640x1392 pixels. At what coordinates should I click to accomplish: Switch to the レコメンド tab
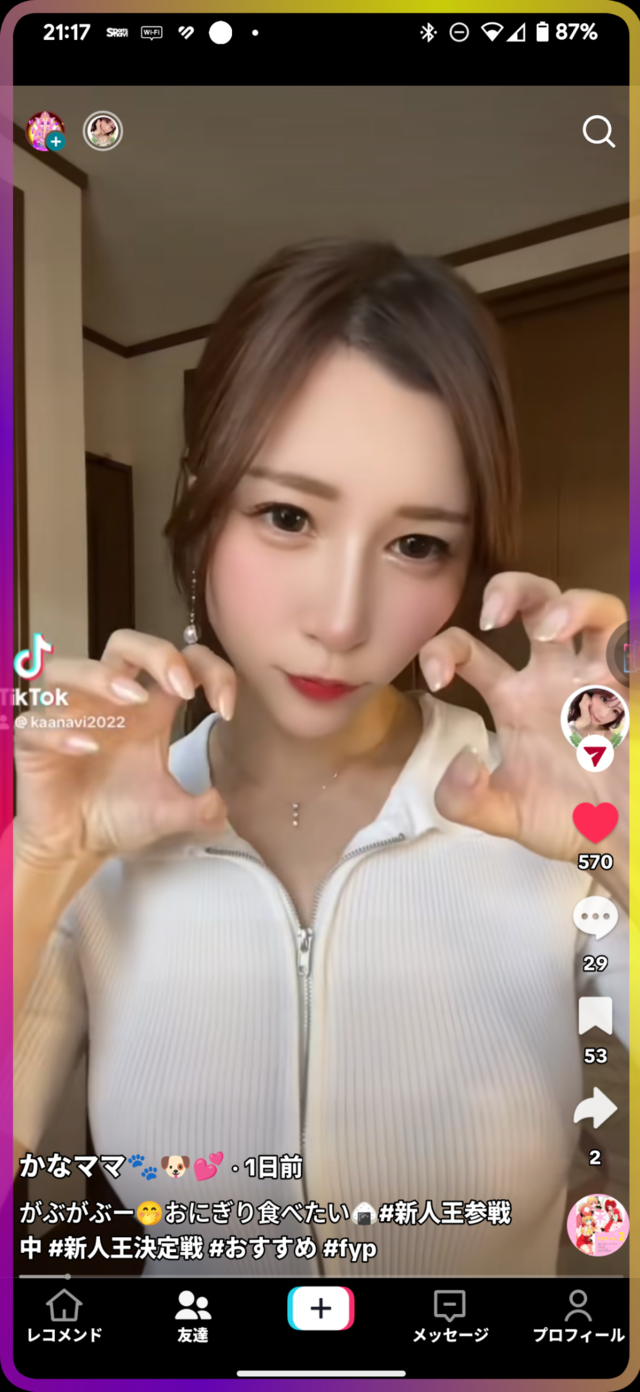(x=64, y=1315)
